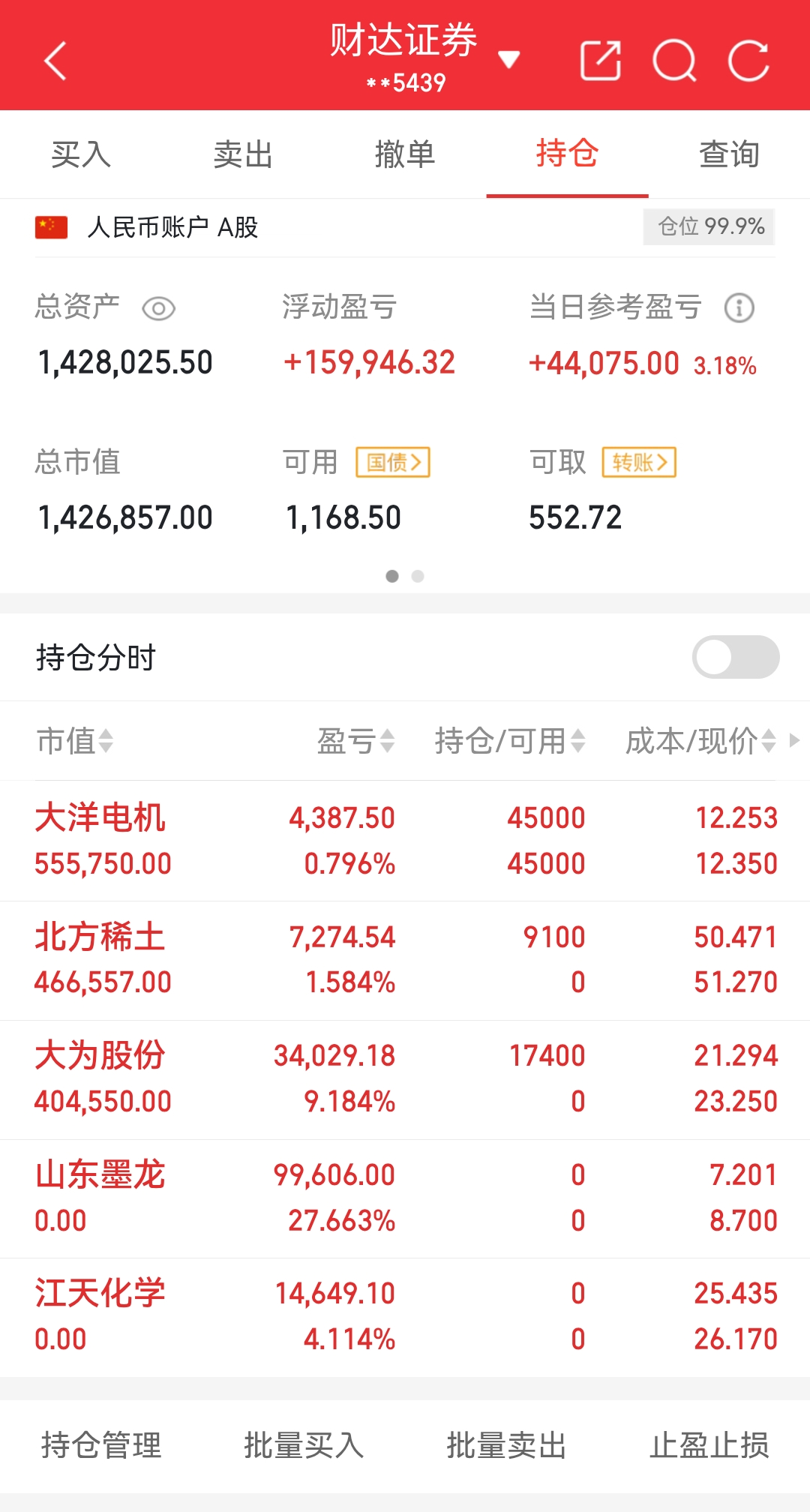This screenshot has width=810, height=1512.
Task: Open the 北方稀土 holding row
Action: [x=405, y=960]
